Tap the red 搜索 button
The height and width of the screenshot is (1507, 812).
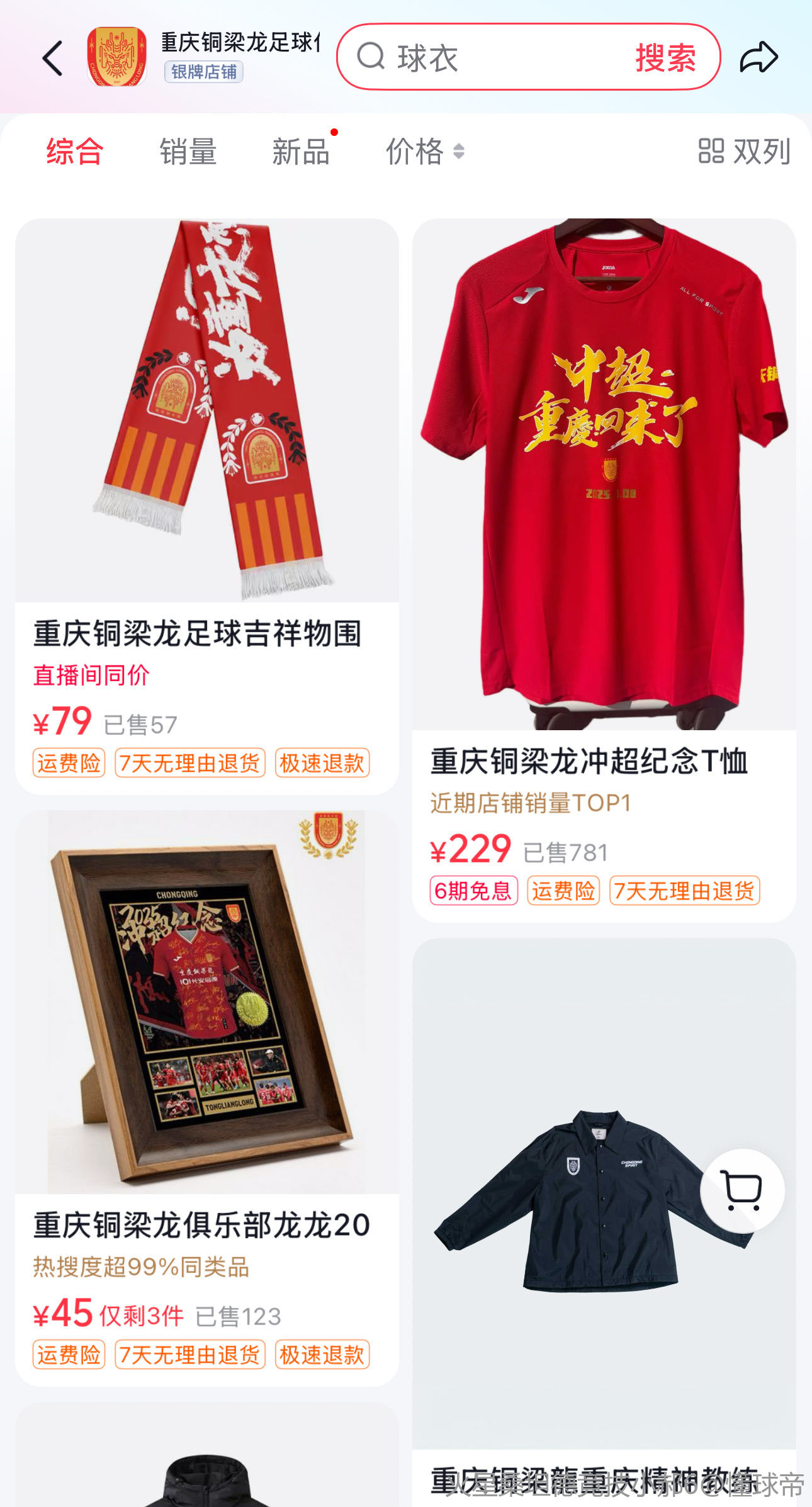665,58
